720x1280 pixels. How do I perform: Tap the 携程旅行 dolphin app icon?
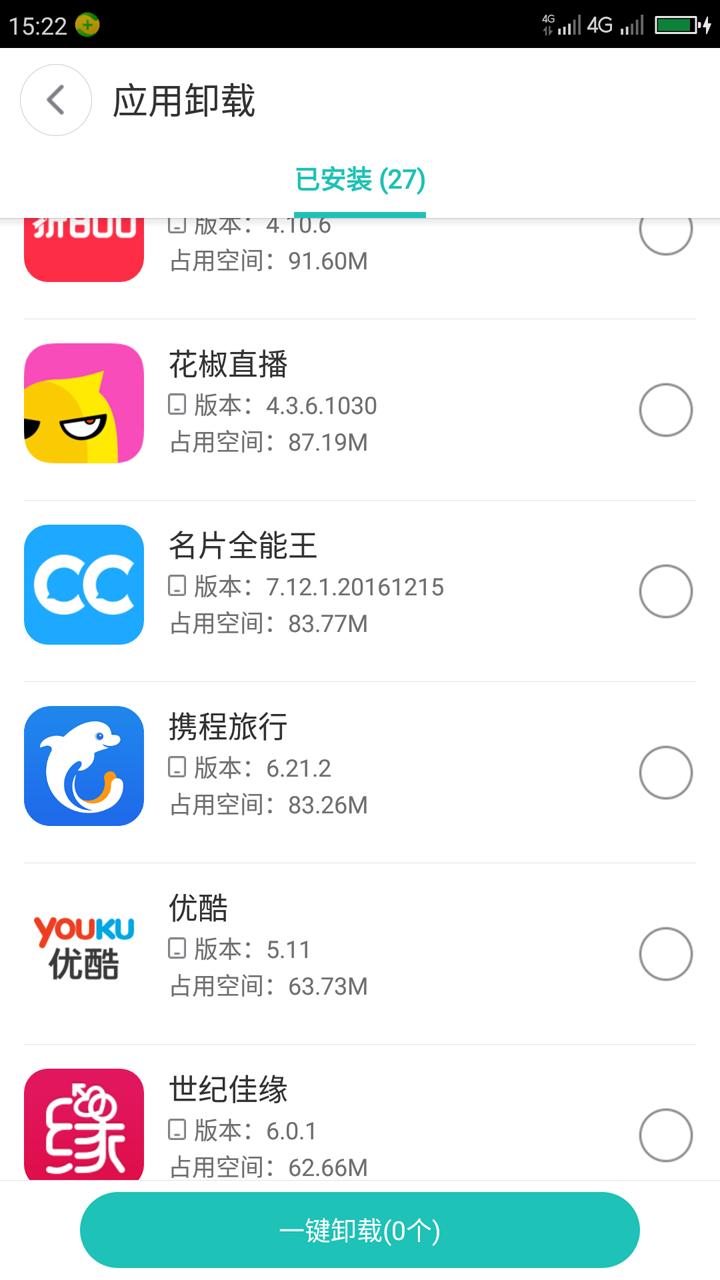(x=83, y=765)
